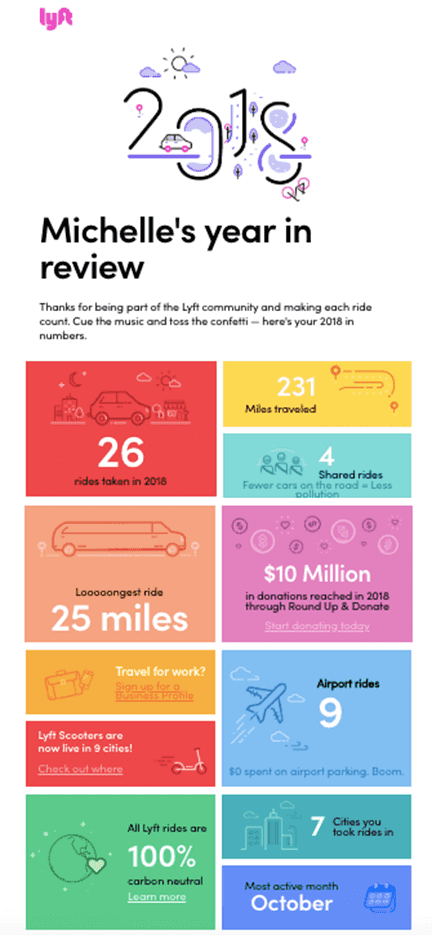Sign up for a Business Profile

(x=155, y=691)
